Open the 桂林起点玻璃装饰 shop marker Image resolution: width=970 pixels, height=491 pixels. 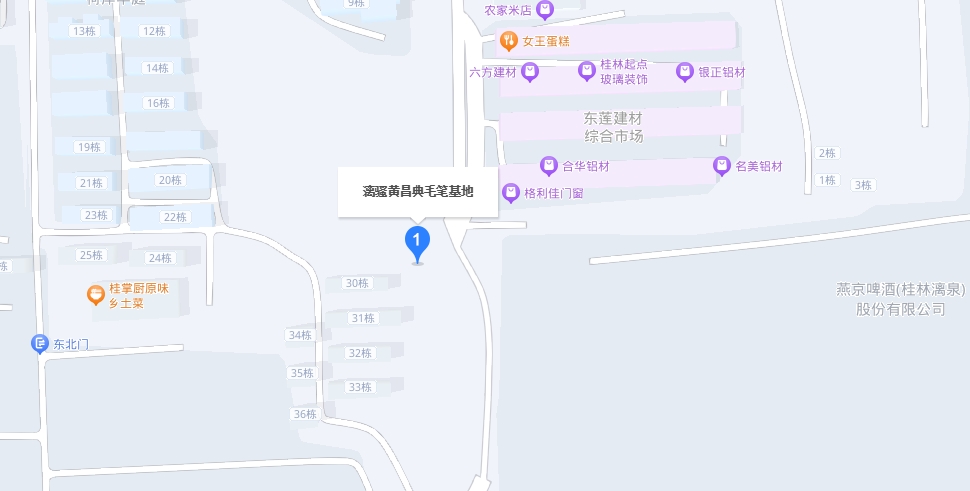pyautogui.click(x=587, y=71)
